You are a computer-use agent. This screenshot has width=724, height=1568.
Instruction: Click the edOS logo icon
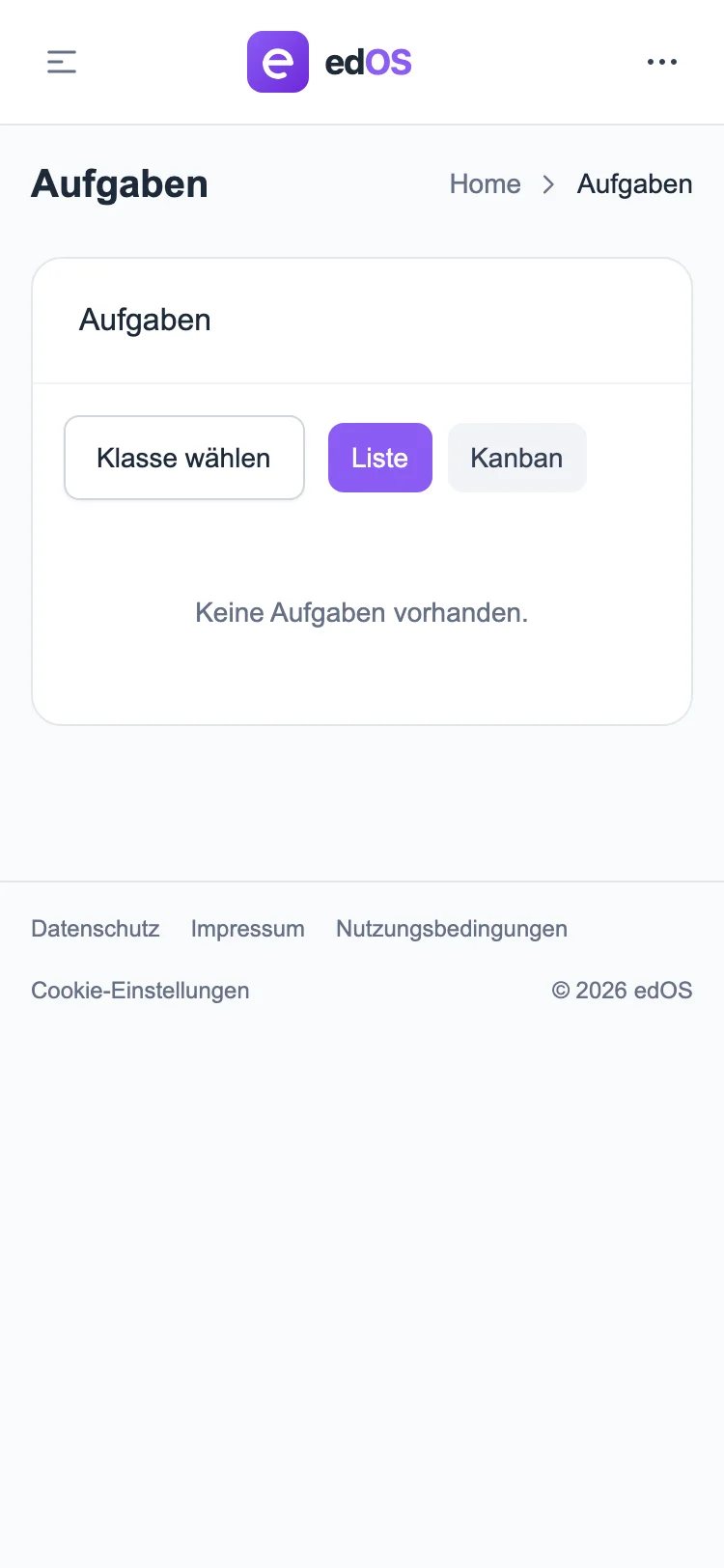pyautogui.click(x=278, y=62)
